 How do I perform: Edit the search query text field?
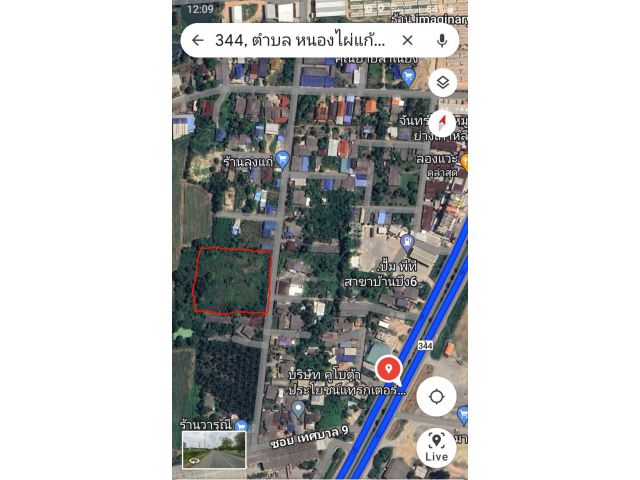click(300, 40)
